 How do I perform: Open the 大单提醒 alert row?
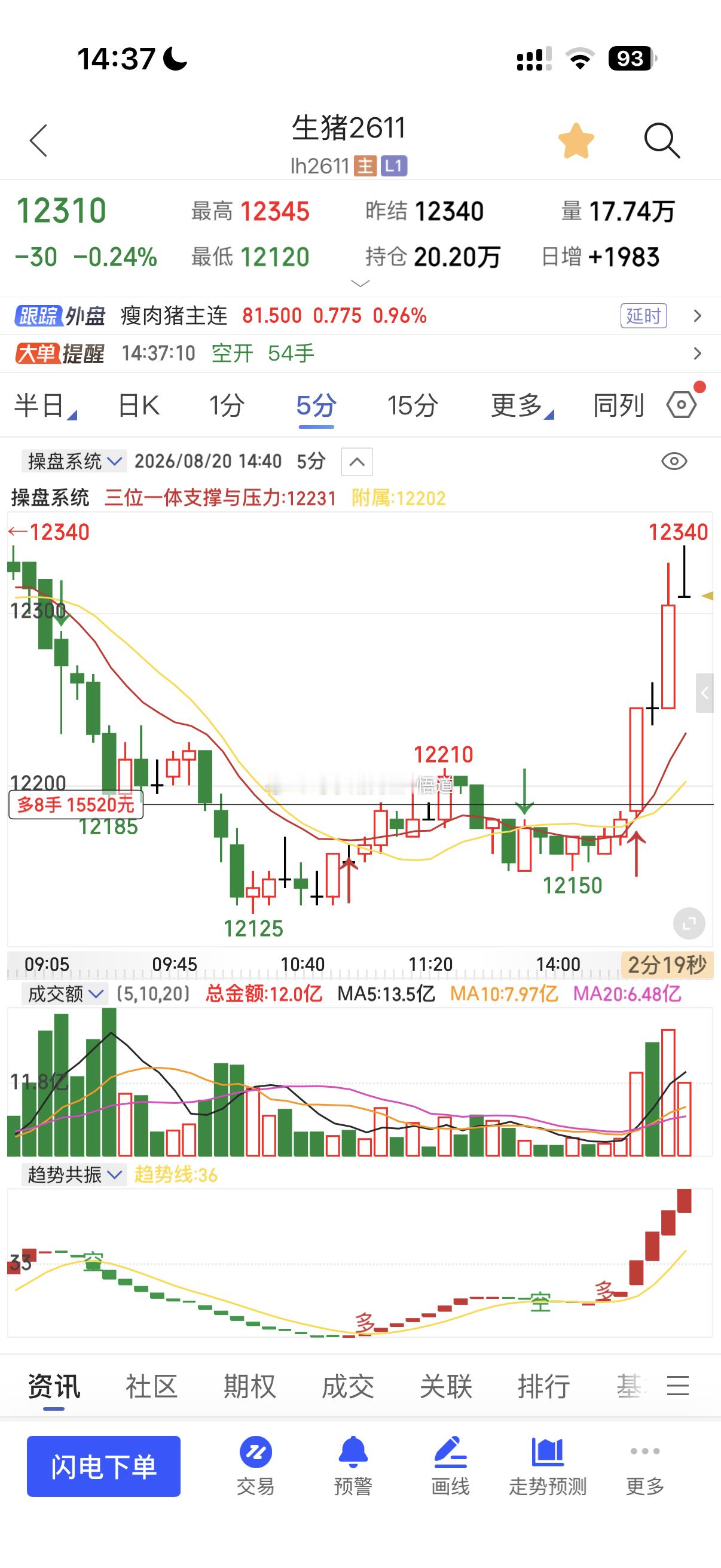(x=360, y=353)
